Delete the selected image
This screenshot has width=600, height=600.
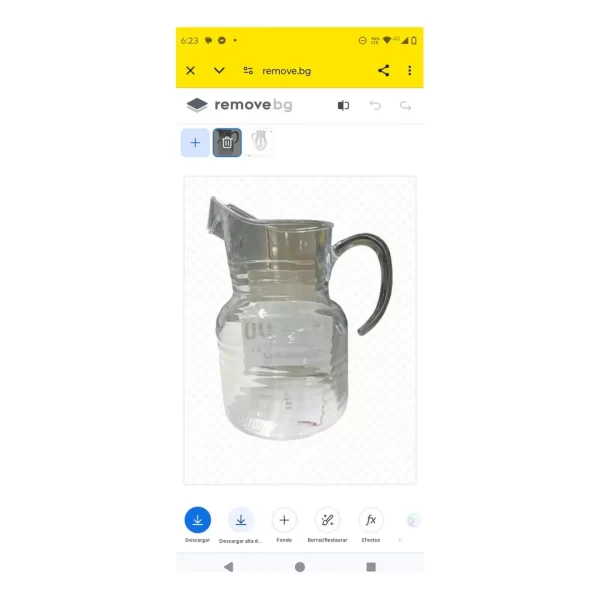point(227,143)
